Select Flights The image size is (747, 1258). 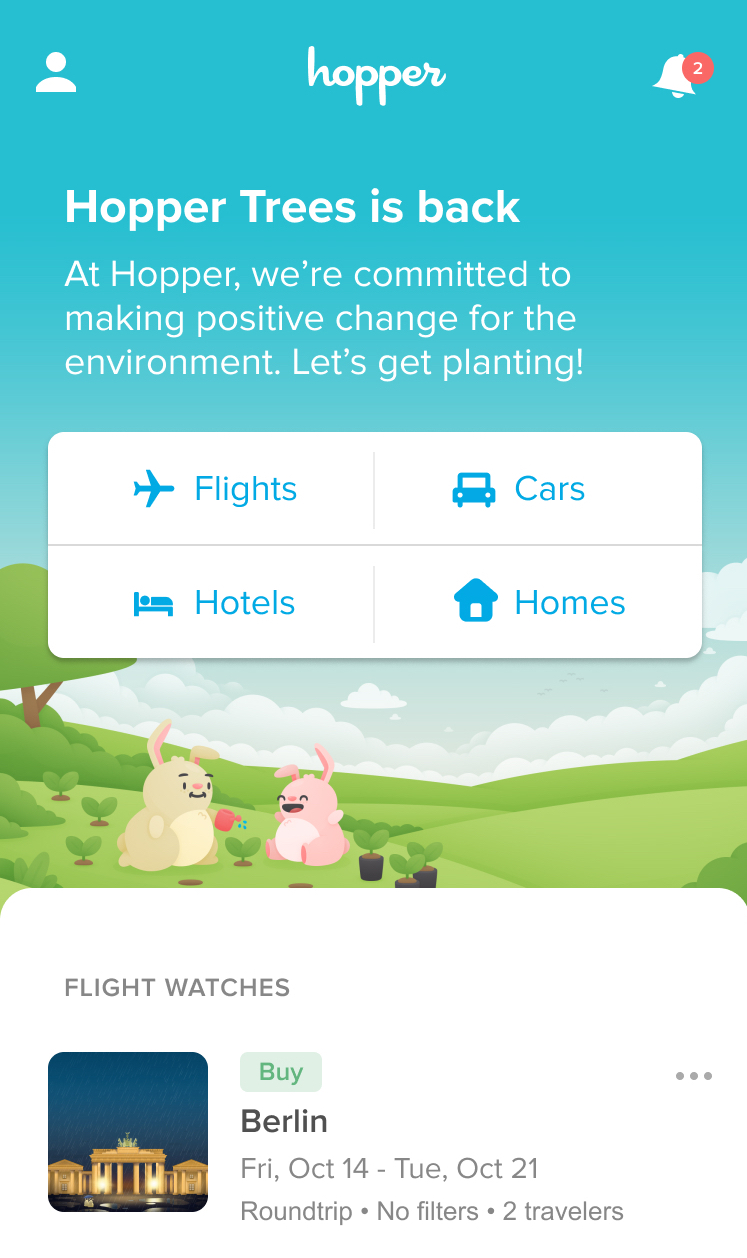pos(213,489)
